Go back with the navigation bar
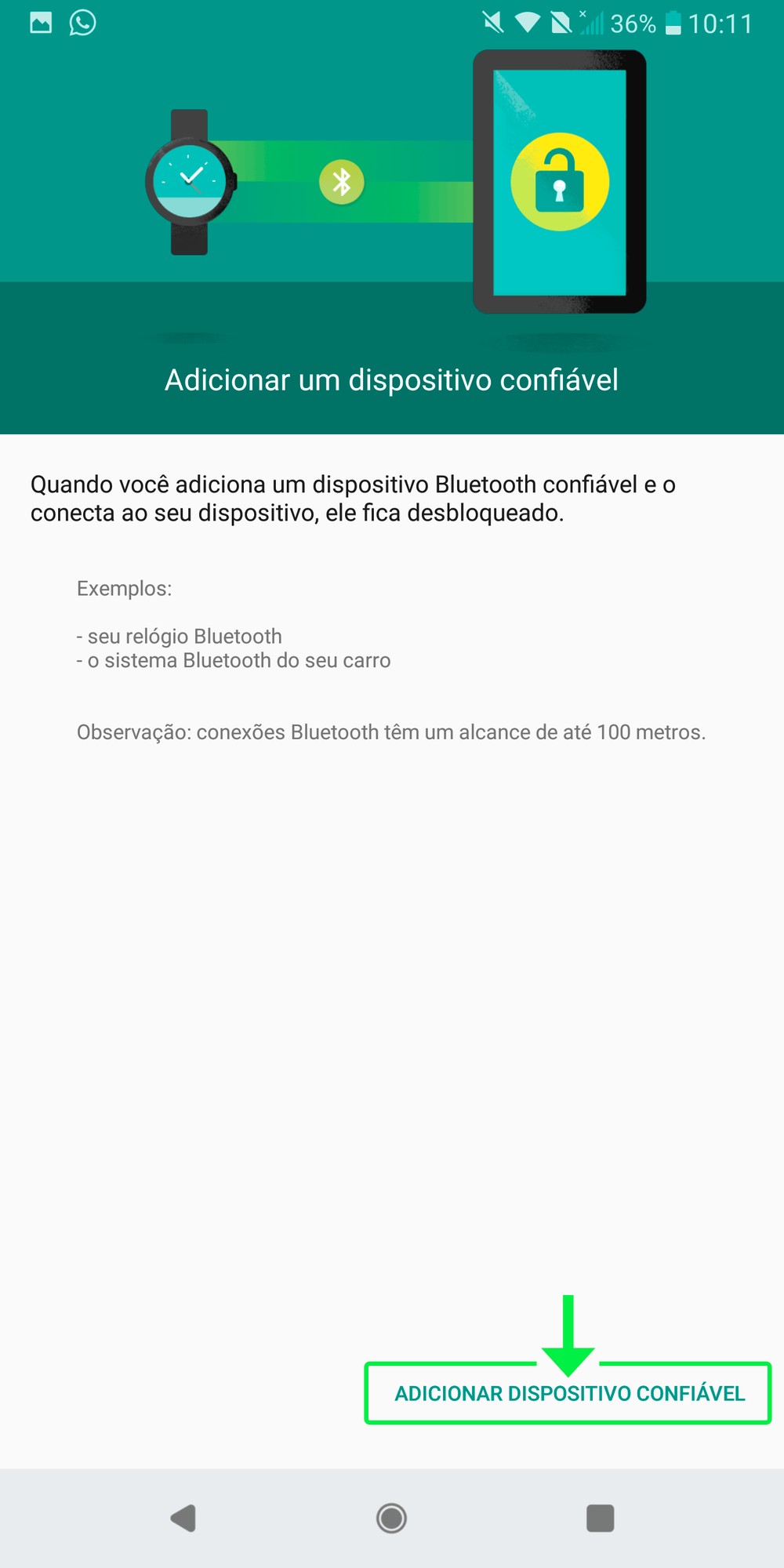This screenshot has height=1568, width=784. pyautogui.click(x=183, y=1518)
